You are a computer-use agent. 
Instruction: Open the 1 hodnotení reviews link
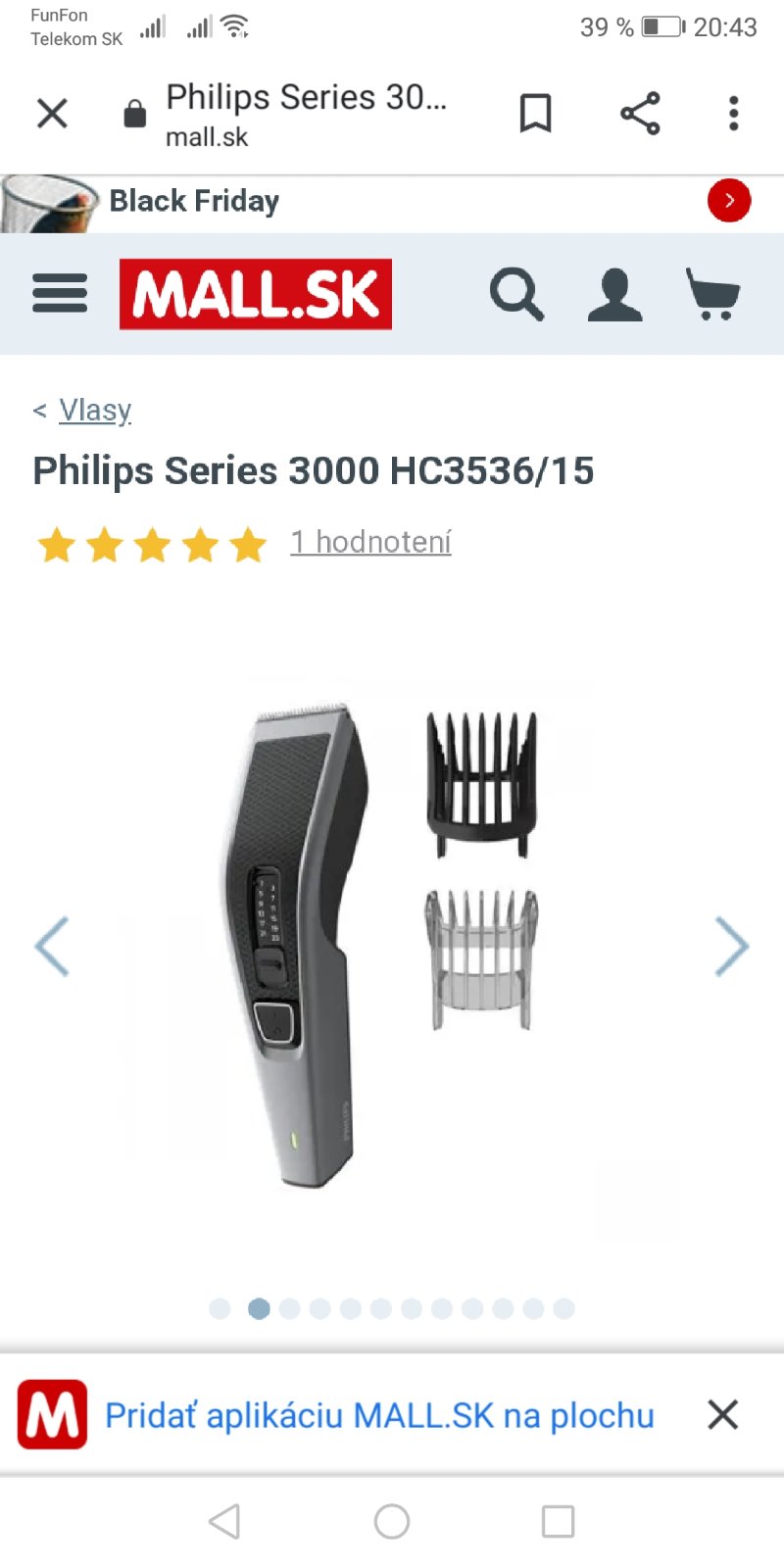point(370,542)
